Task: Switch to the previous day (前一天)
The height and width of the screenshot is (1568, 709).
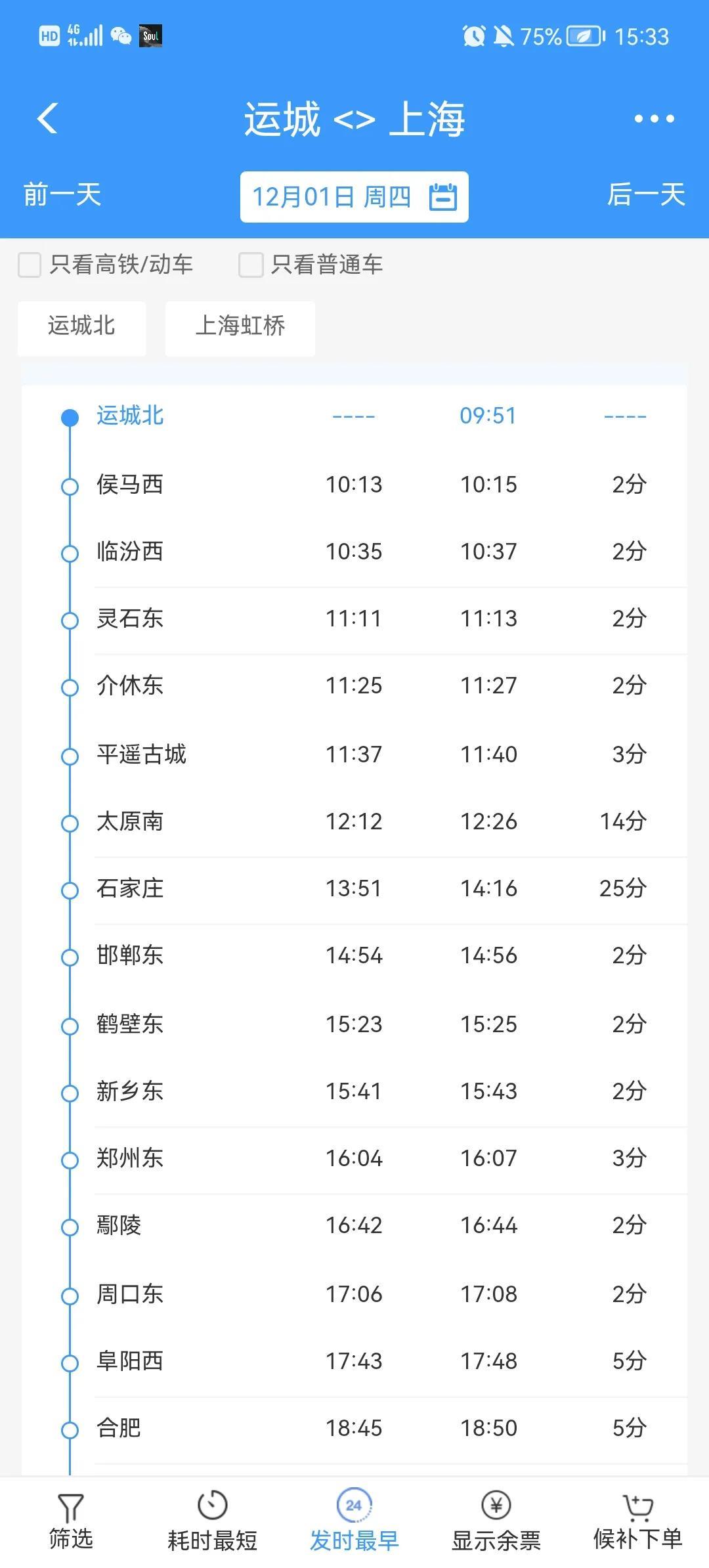Action: tap(62, 195)
